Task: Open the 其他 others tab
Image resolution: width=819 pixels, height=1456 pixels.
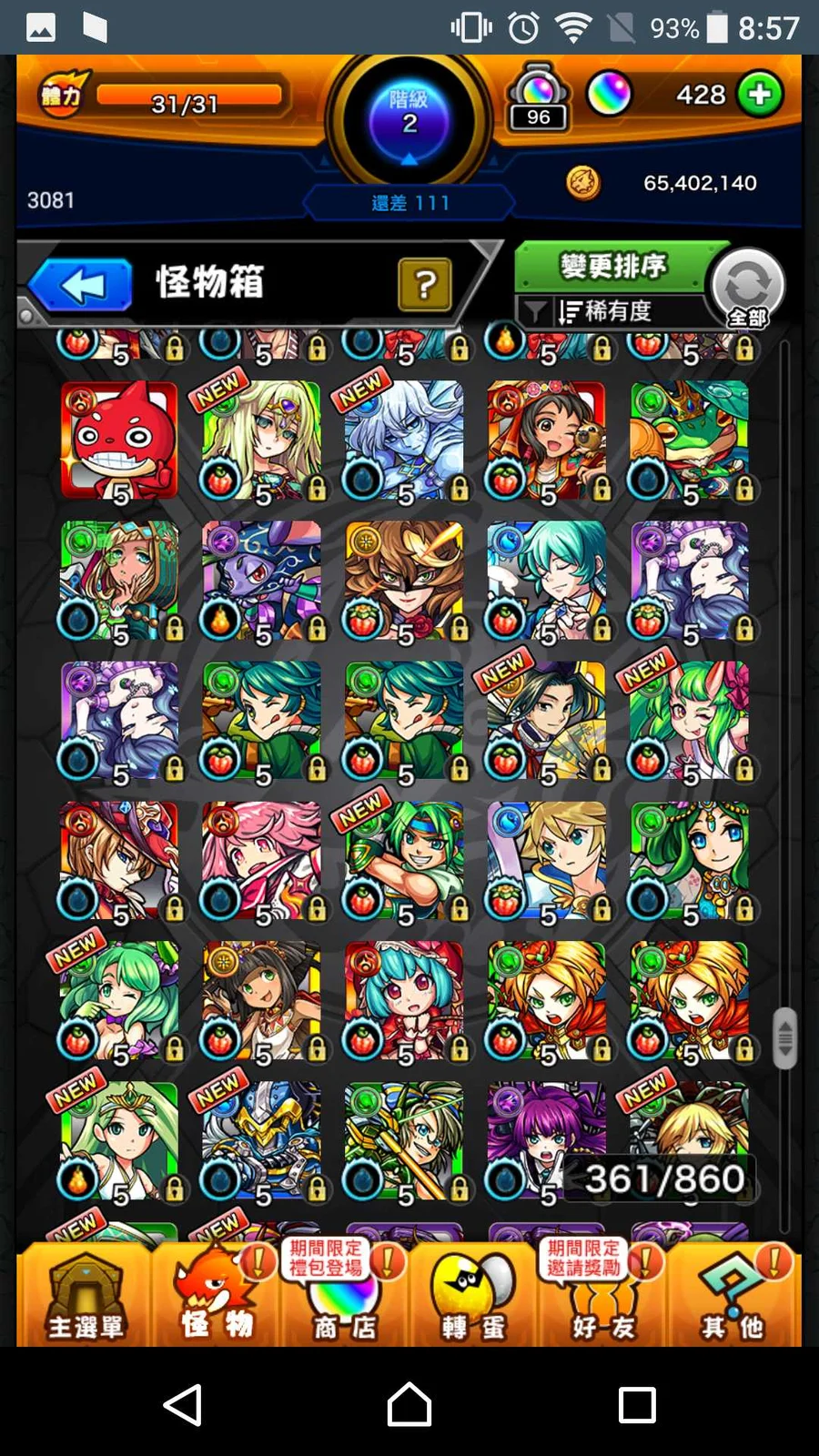Action: [732, 1295]
